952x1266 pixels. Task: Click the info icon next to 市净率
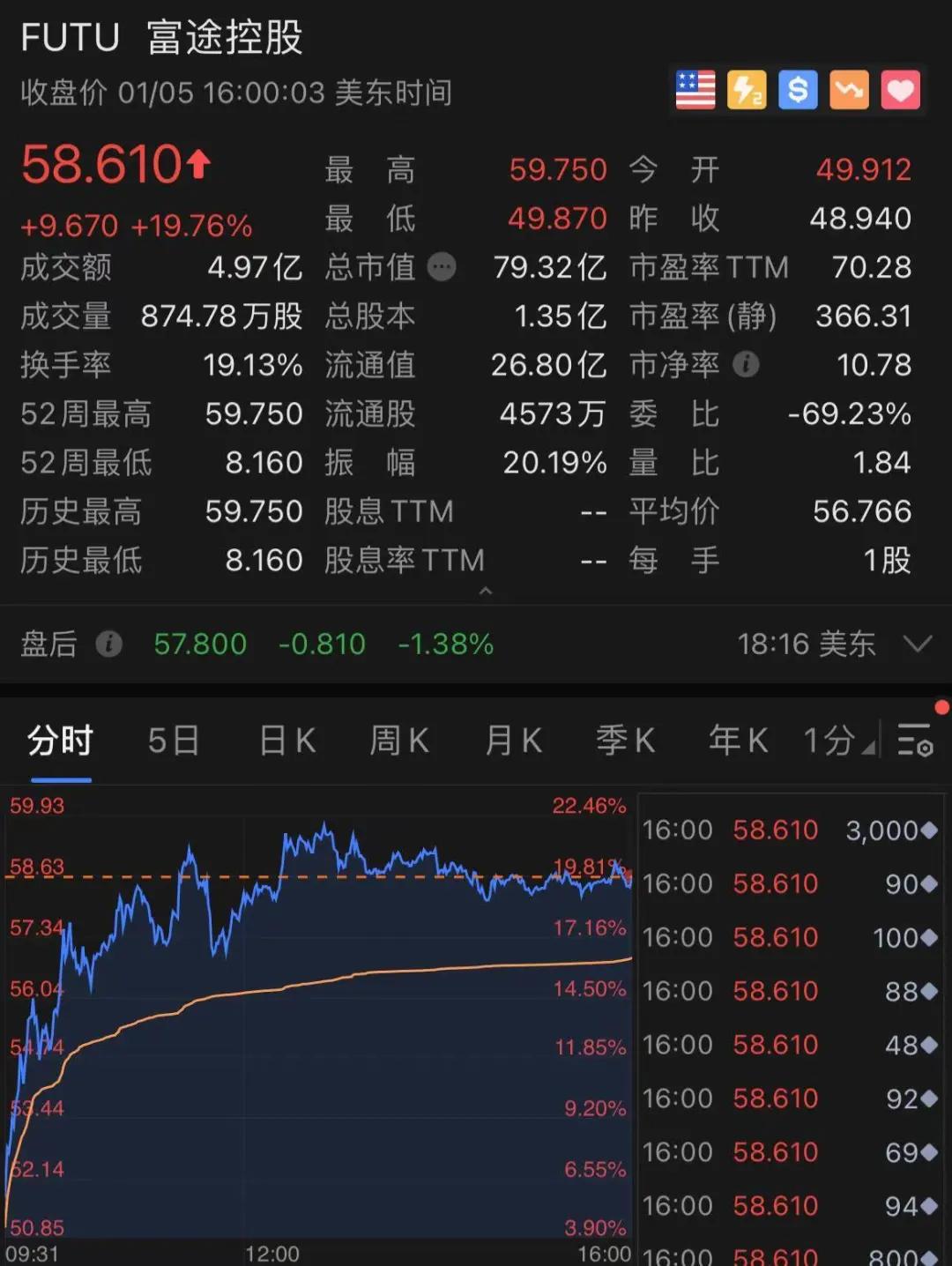click(747, 364)
